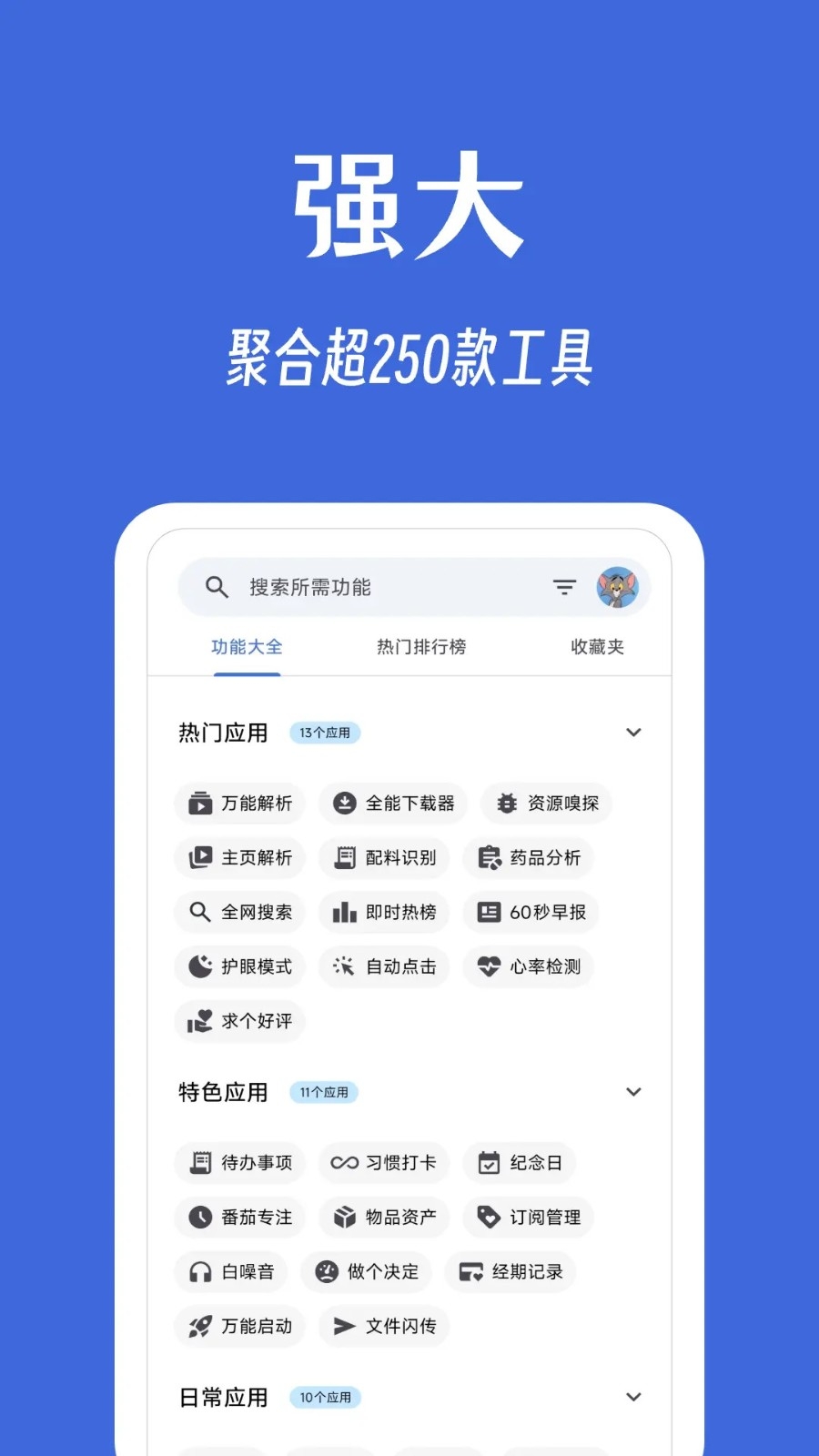
Task: Open the 万能解析 tool
Action: [x=239, y=804]
